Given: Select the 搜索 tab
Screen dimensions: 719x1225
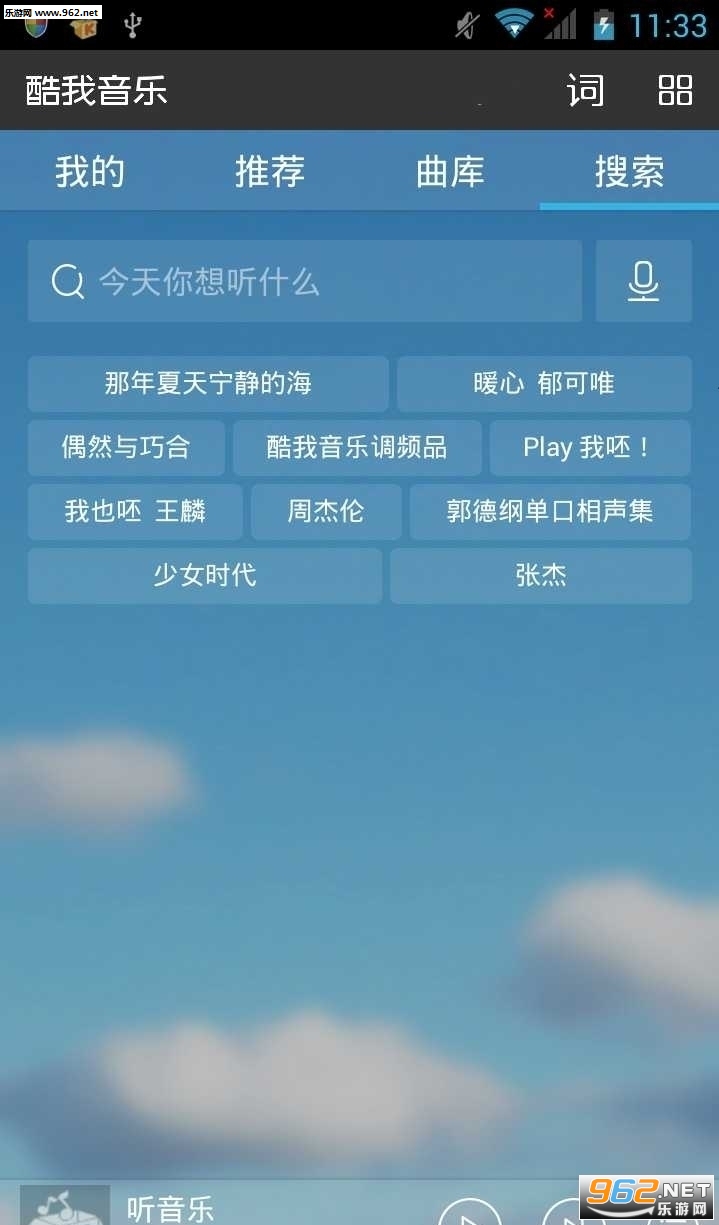Looking at the screenshot, I should (x=629, y=171).
